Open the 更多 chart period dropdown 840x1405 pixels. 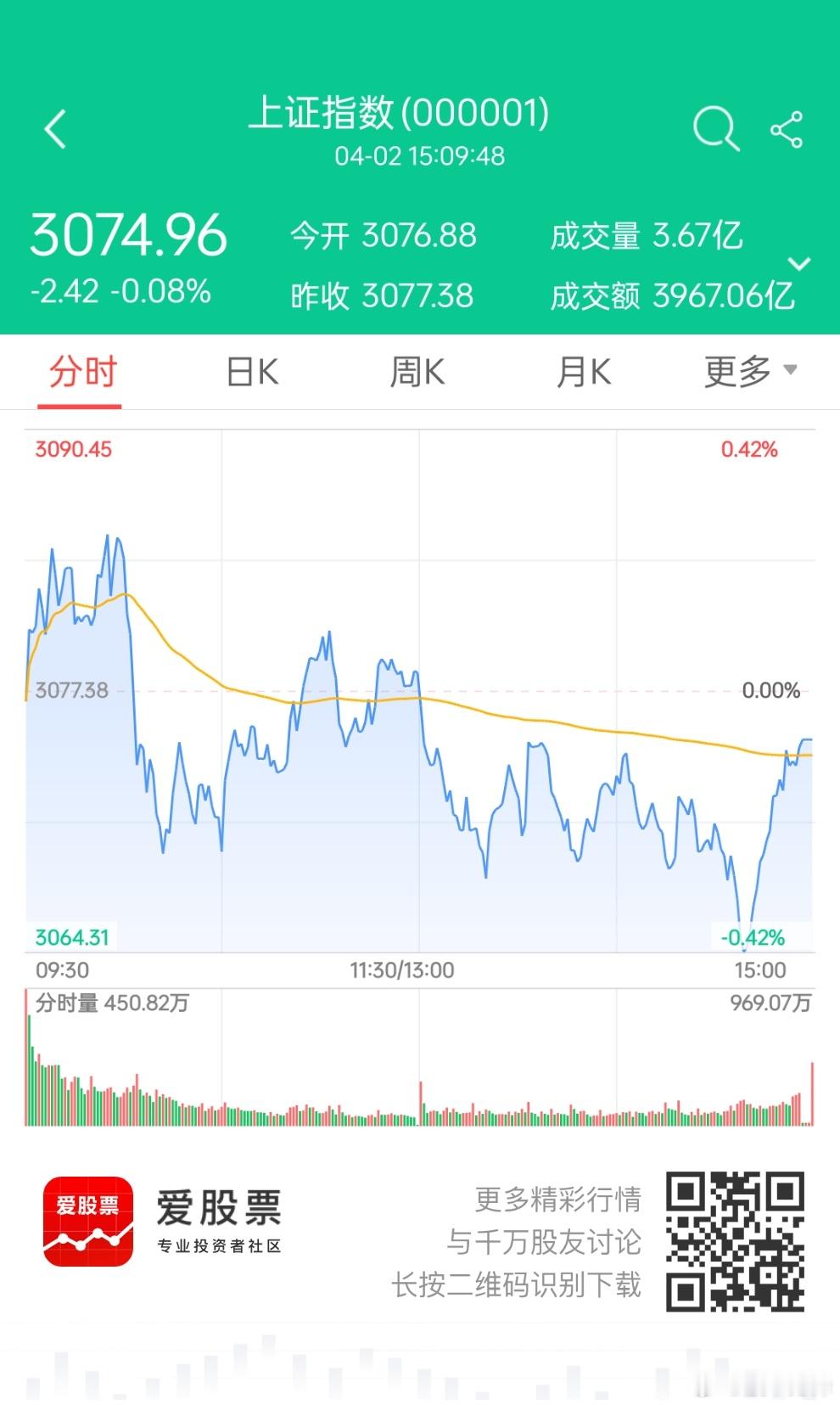tap(750, 371)
